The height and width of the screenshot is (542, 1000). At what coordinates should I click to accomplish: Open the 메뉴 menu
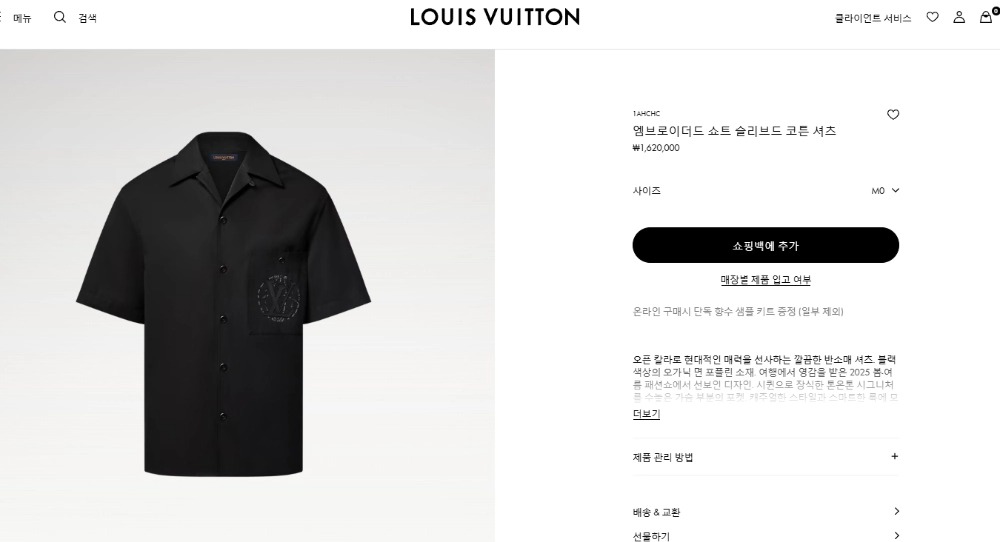17,17
